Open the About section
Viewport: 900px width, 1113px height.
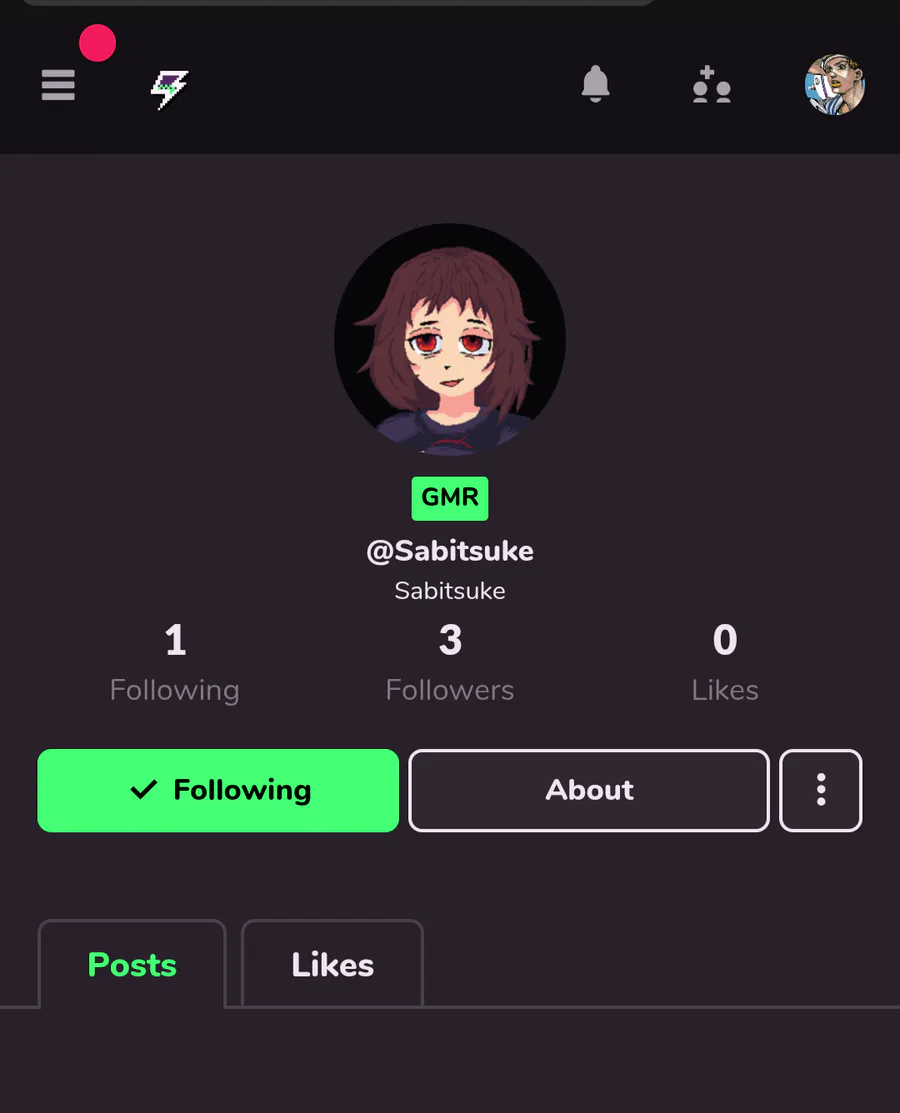[589, 790]
